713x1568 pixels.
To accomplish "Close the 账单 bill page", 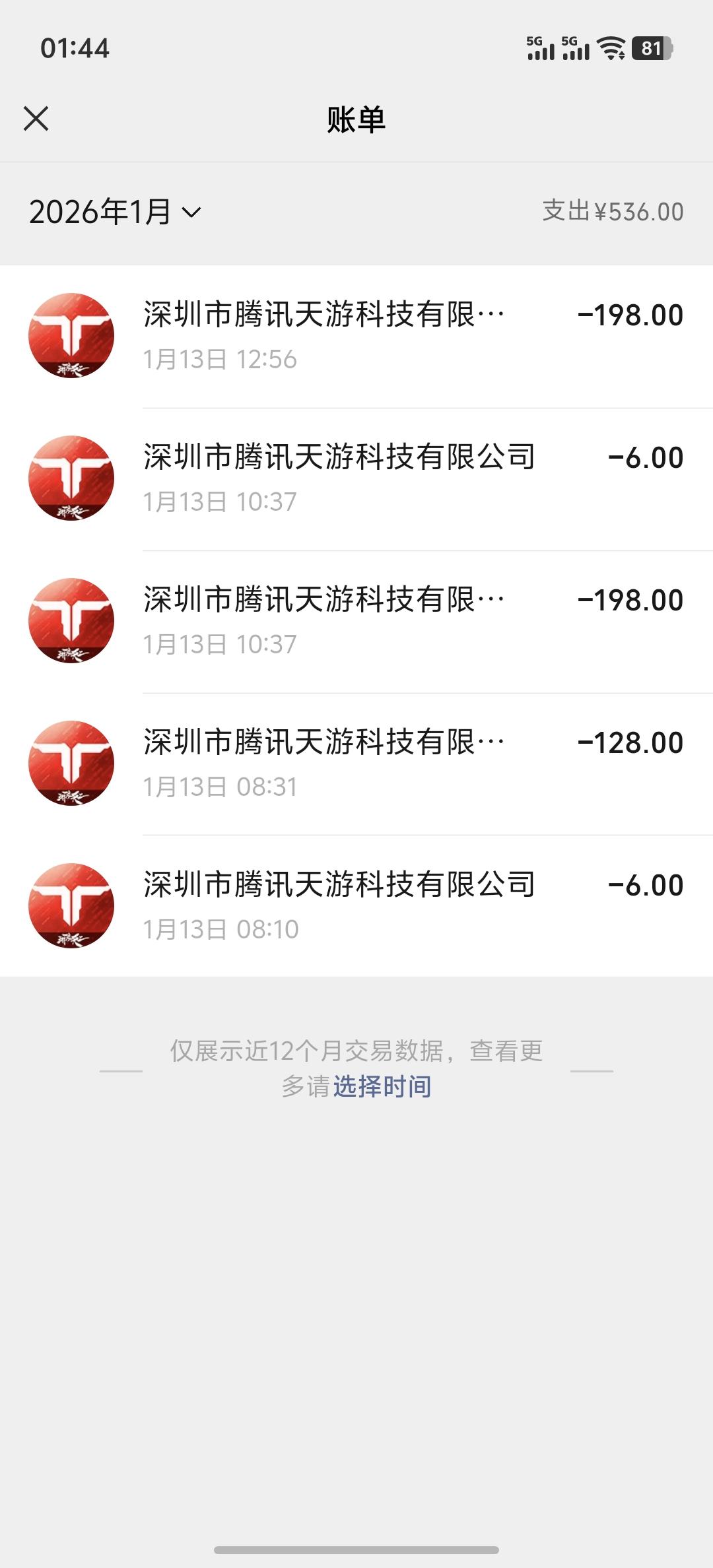I will (36, 119).
